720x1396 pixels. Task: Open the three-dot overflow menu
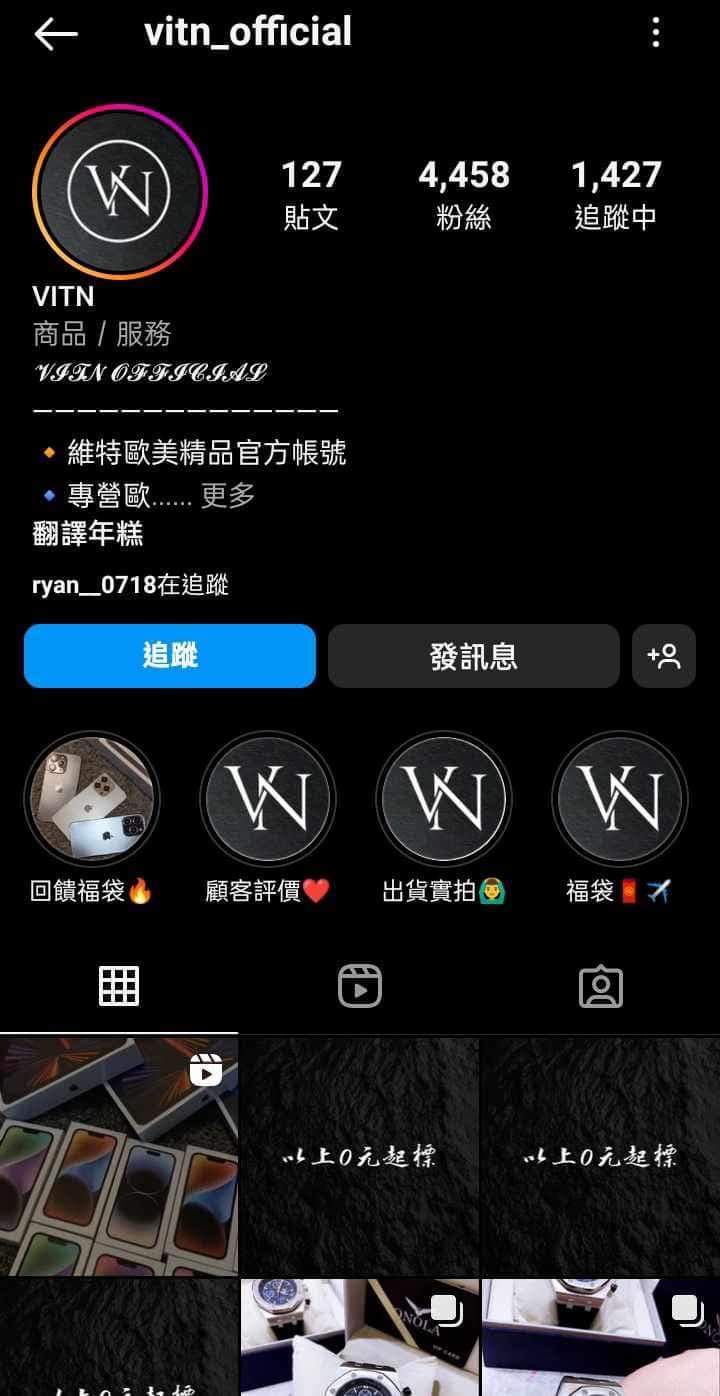(656, 33)
